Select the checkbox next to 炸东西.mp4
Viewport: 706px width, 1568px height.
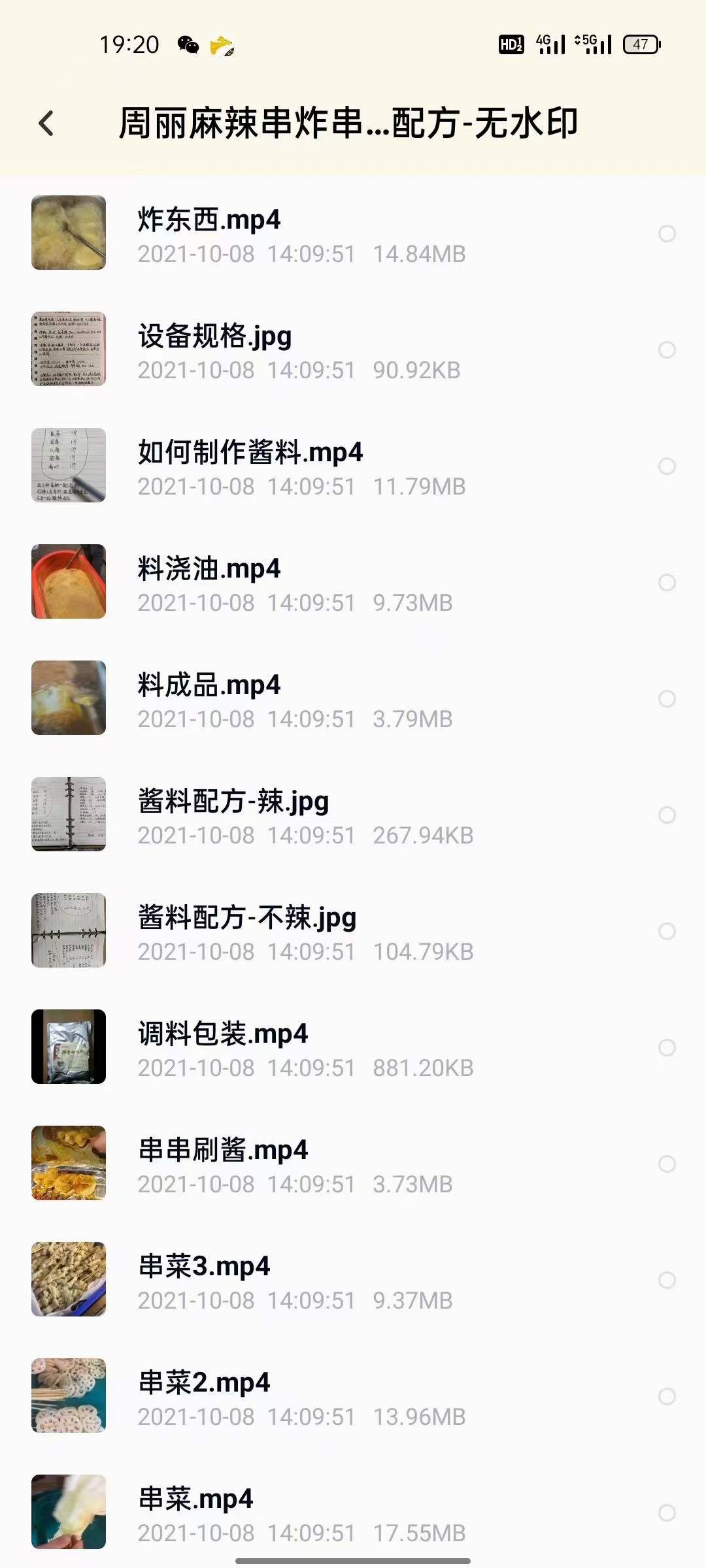click(x=667, y=233)
